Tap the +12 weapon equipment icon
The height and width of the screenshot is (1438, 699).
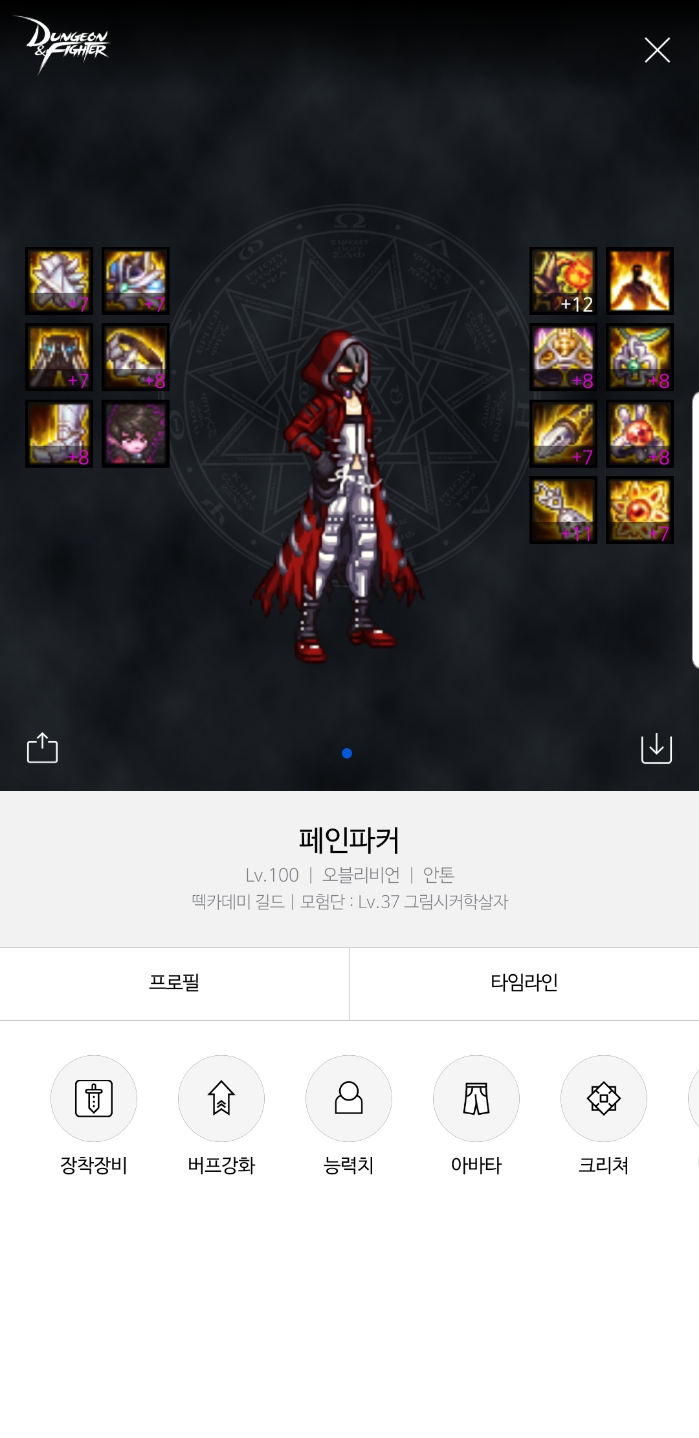(x=563, y=281)
